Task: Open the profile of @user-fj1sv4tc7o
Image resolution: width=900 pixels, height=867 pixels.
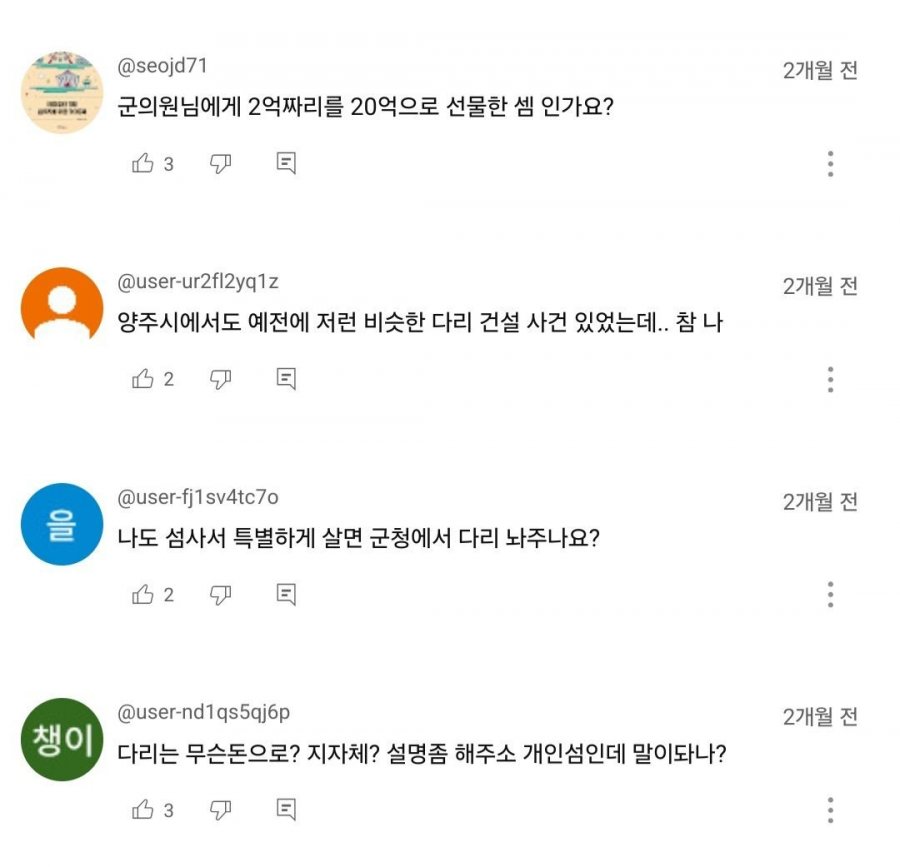Action: [x=62, y=524]
